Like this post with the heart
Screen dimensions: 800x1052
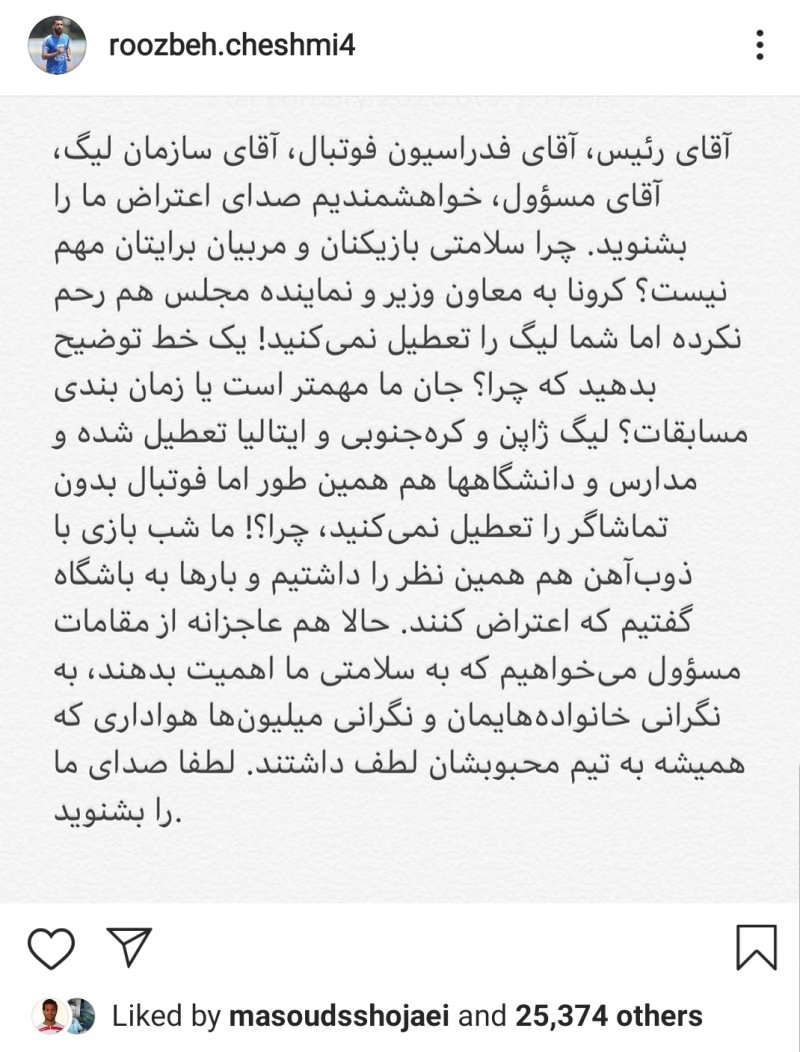(x=51, y=946)
